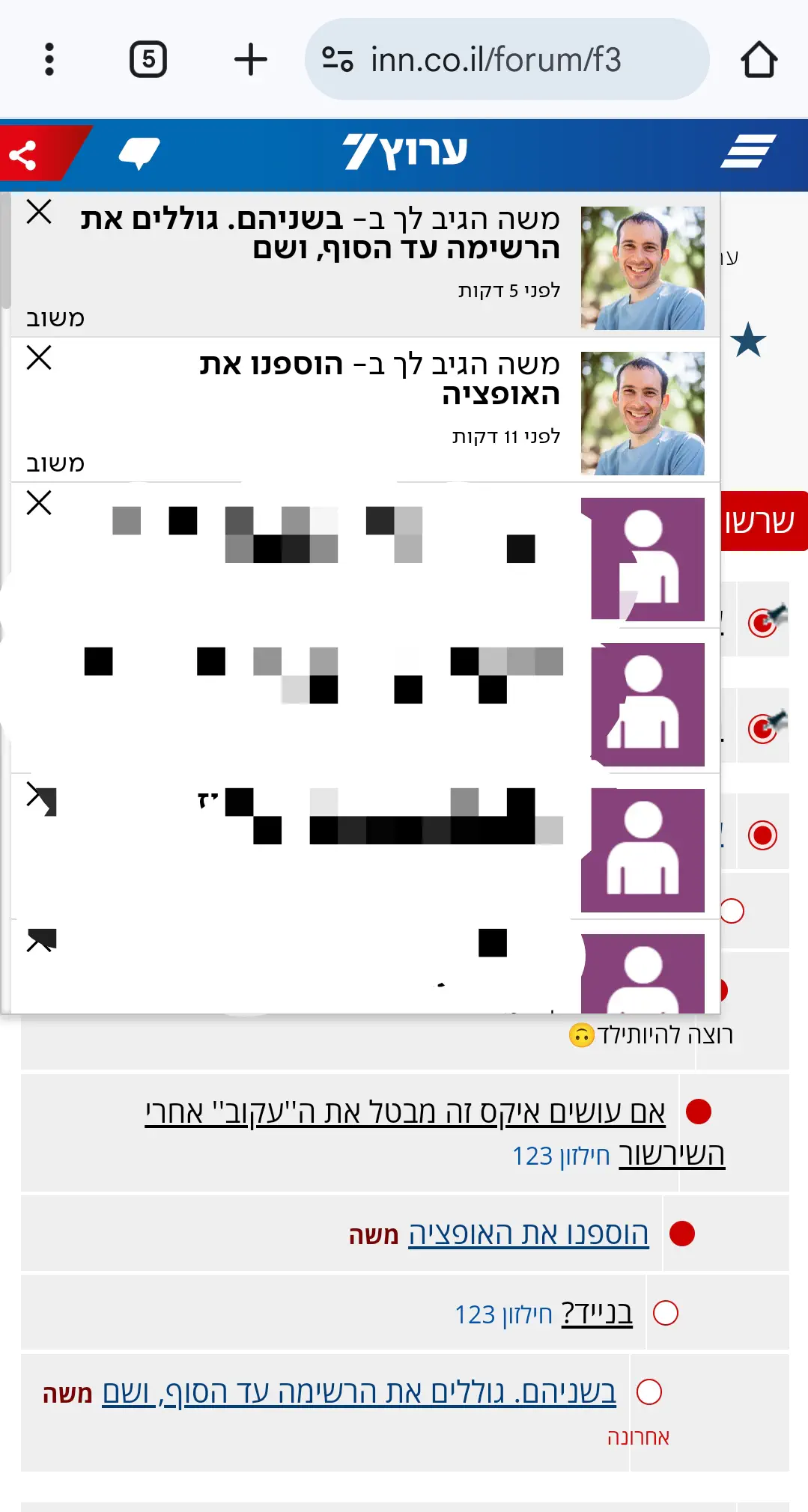Dismiss the notification about בשניהם. גוללים את הרשימה
This screenshot has width=808, height=1512.
pyautogui.click(x=39, y=212)
